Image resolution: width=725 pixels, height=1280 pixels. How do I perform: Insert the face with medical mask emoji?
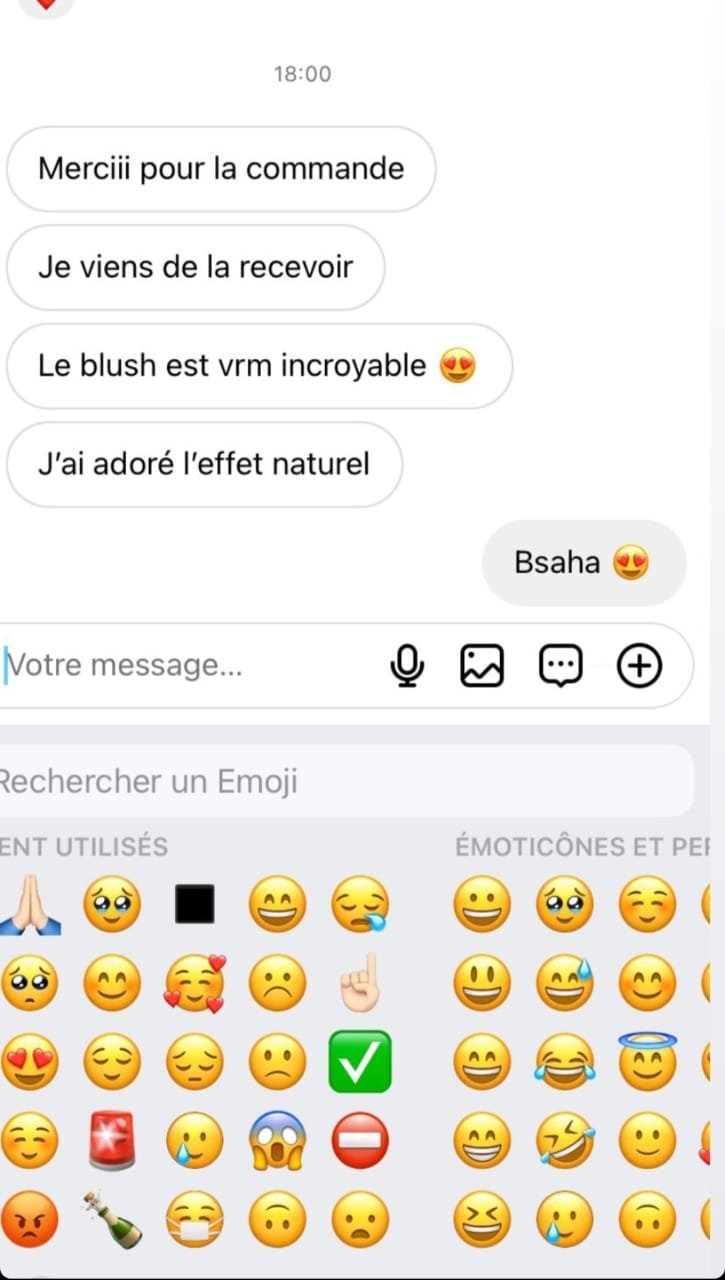[194, 1220]
